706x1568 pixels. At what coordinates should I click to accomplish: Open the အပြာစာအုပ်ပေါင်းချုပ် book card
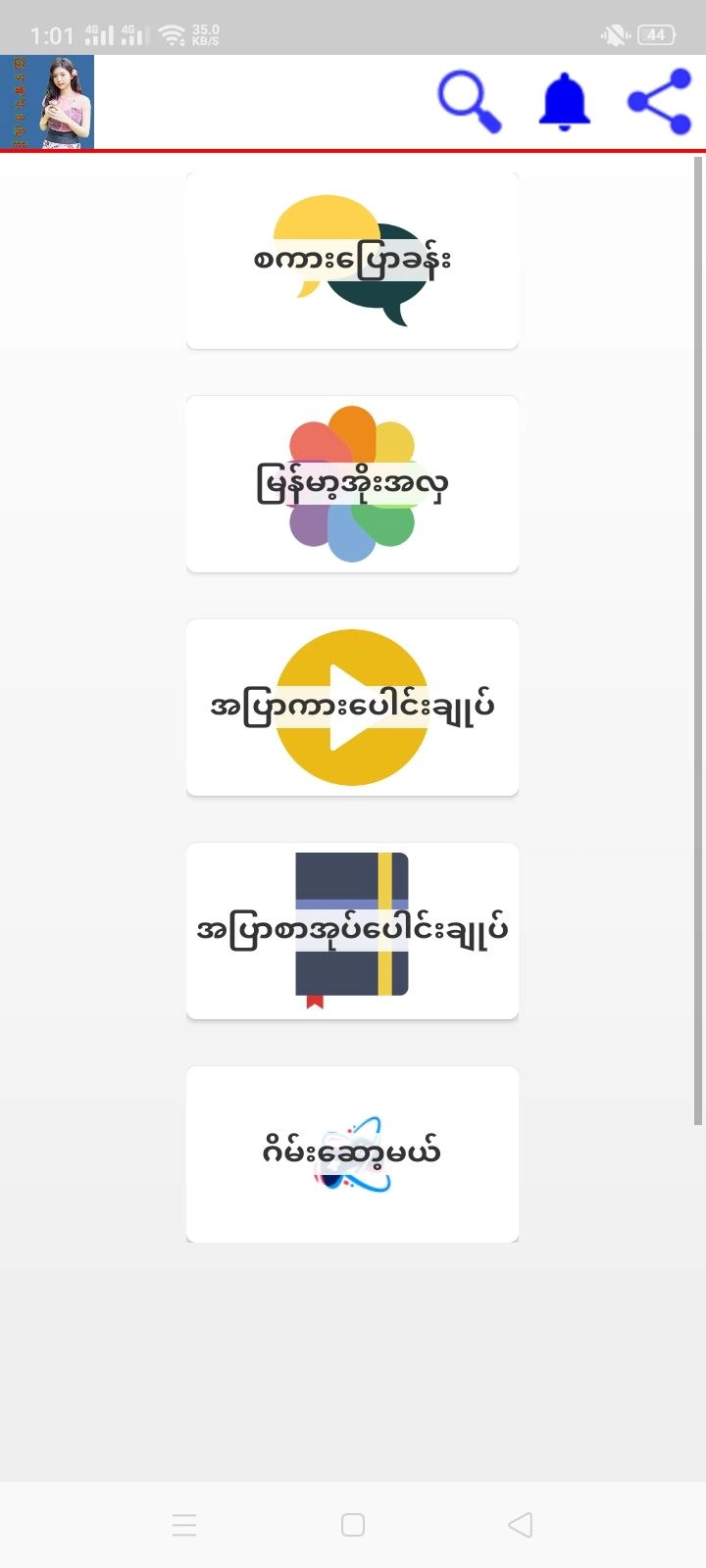(352, 931)
